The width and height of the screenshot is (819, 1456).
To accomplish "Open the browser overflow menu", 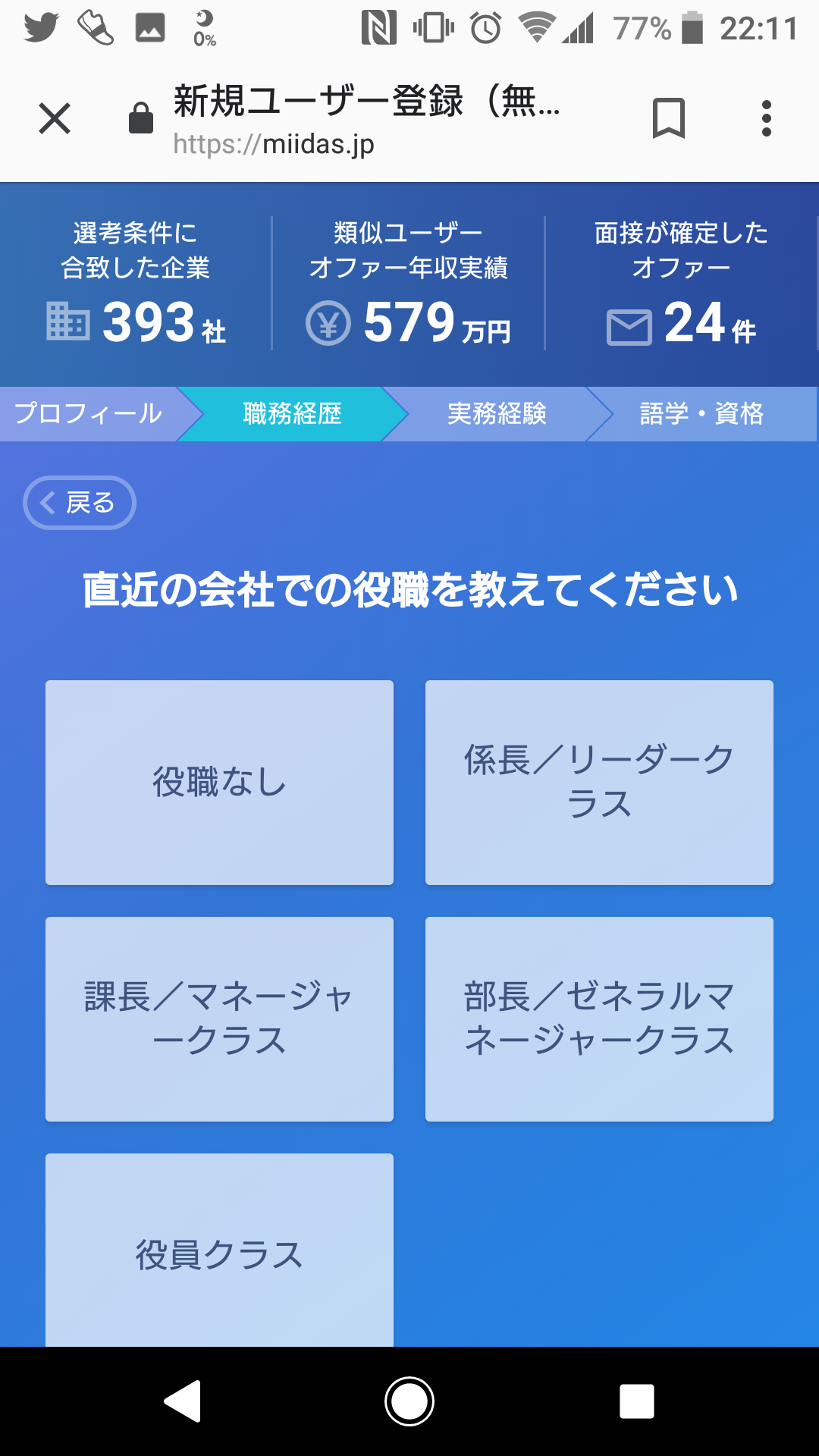I will pyautogui.click(x=767, y=119).
